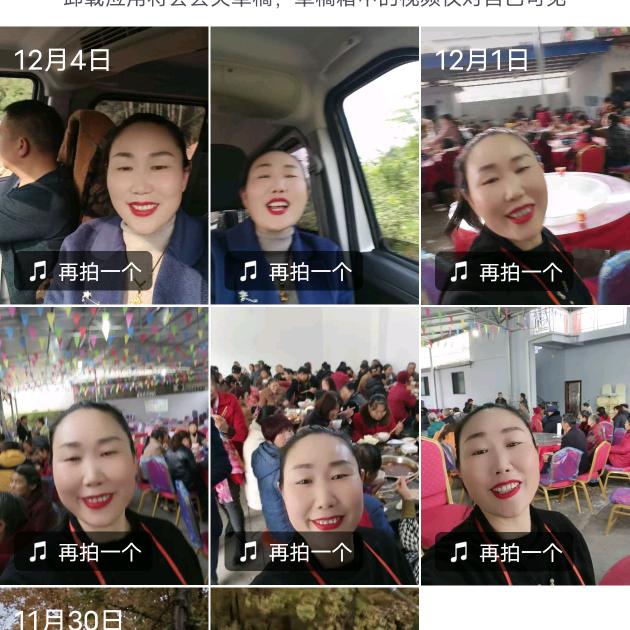Open the car-window selfie draft without a date
Viewport: 630px width, 630px height.
coord(315,165)
